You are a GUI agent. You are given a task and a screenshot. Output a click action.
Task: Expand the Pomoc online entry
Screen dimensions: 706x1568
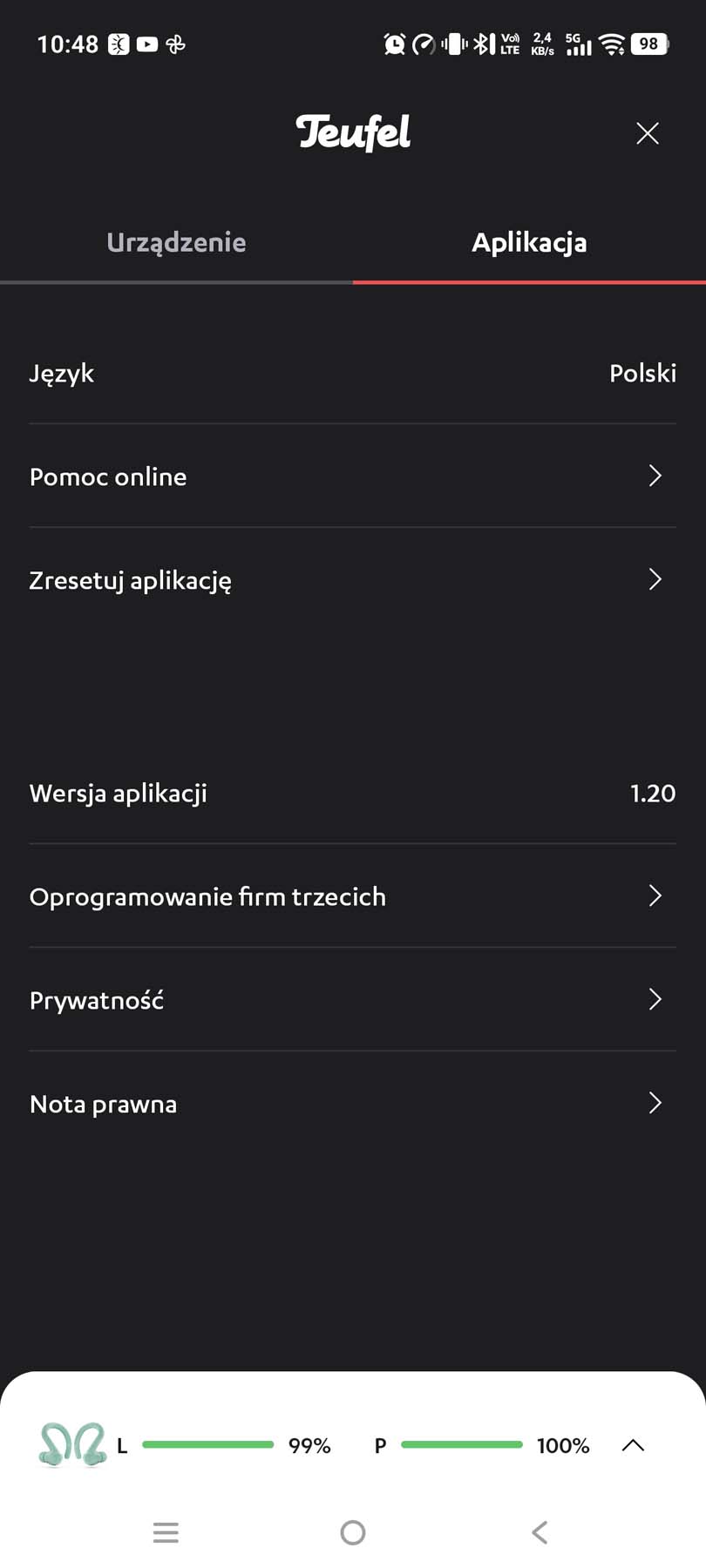coord(352,476)
